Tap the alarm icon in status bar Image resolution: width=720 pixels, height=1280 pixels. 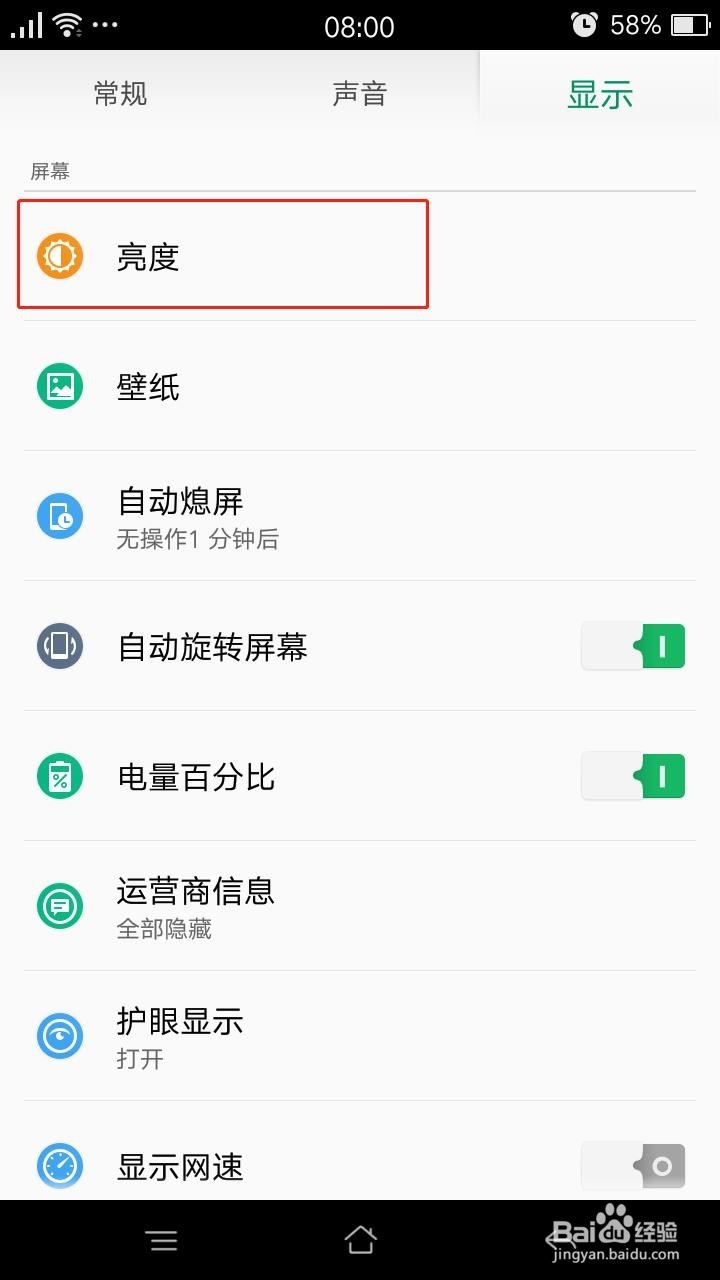click(x=585, y=24)
